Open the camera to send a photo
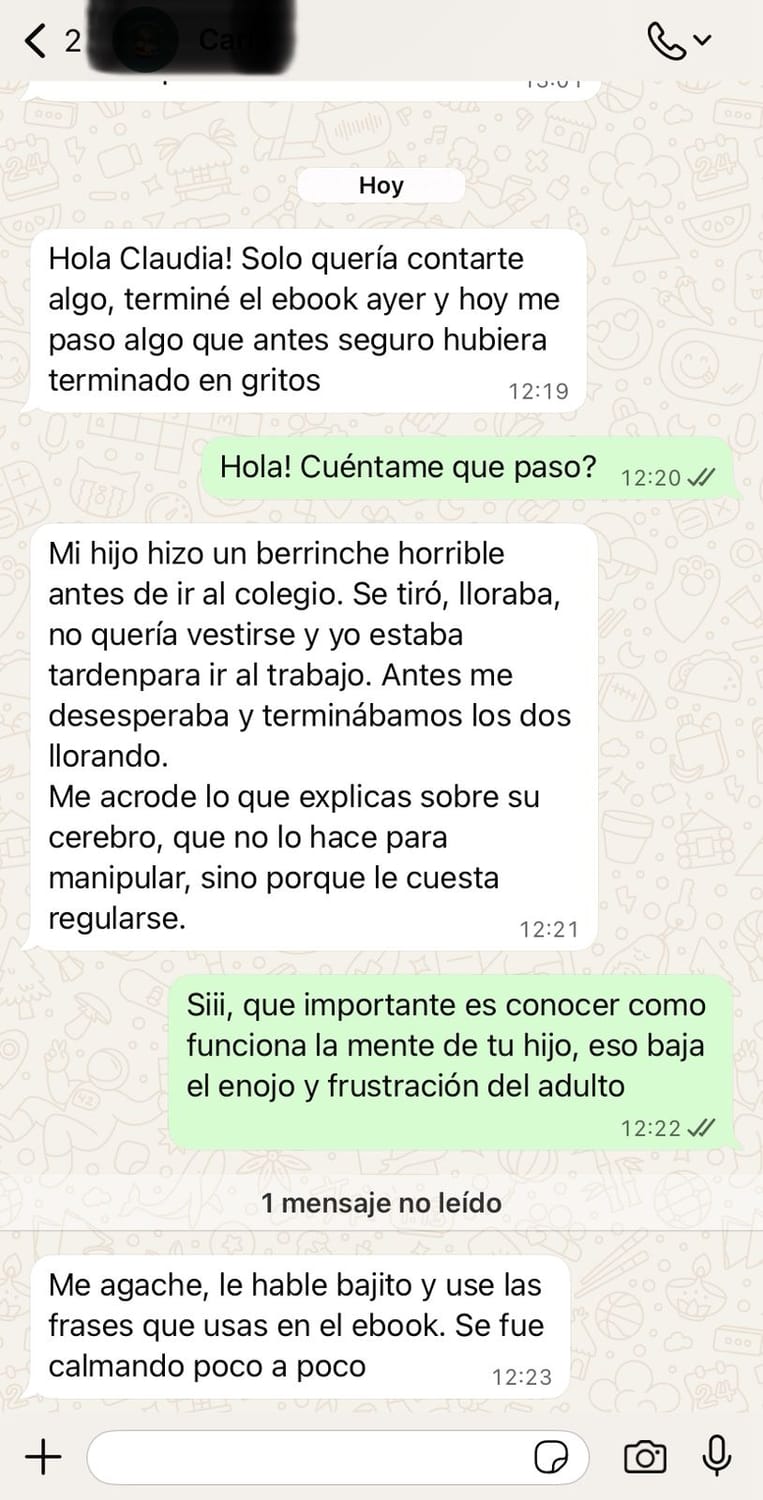The height and width of the screenshot is (1500, 763). (x=645, y=1457)
